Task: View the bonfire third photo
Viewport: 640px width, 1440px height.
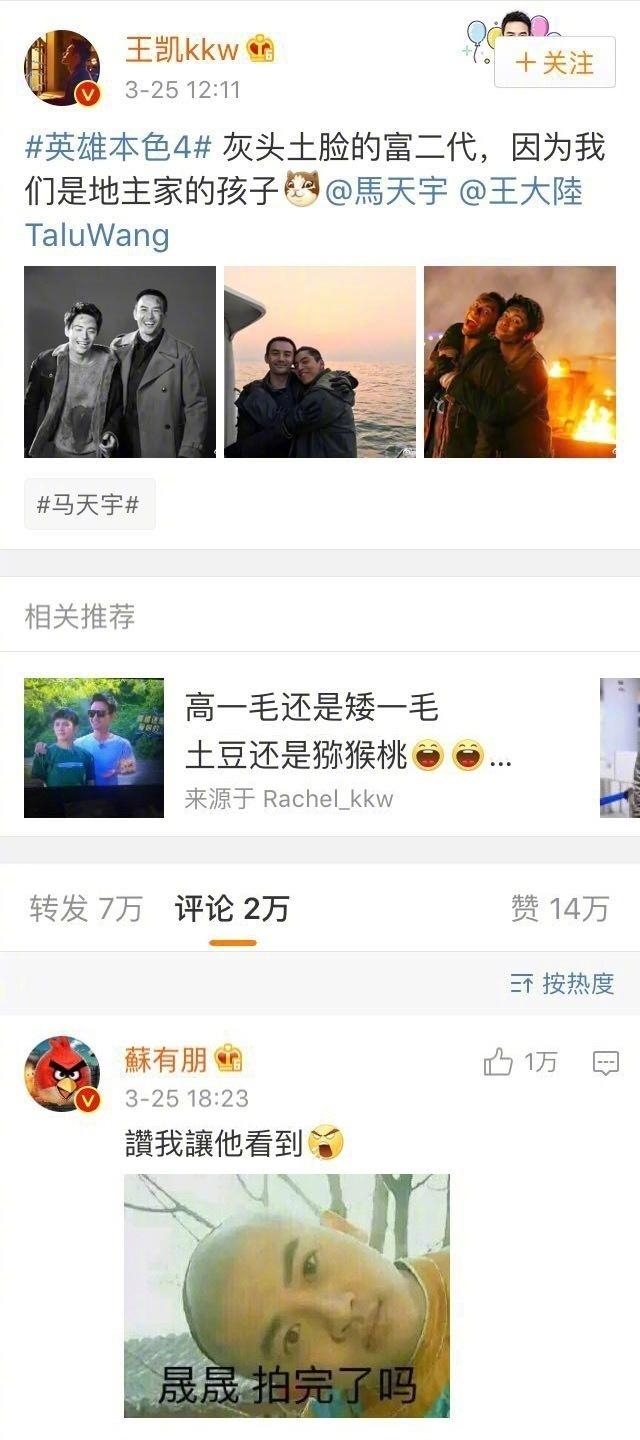Action: coord(520,362)
